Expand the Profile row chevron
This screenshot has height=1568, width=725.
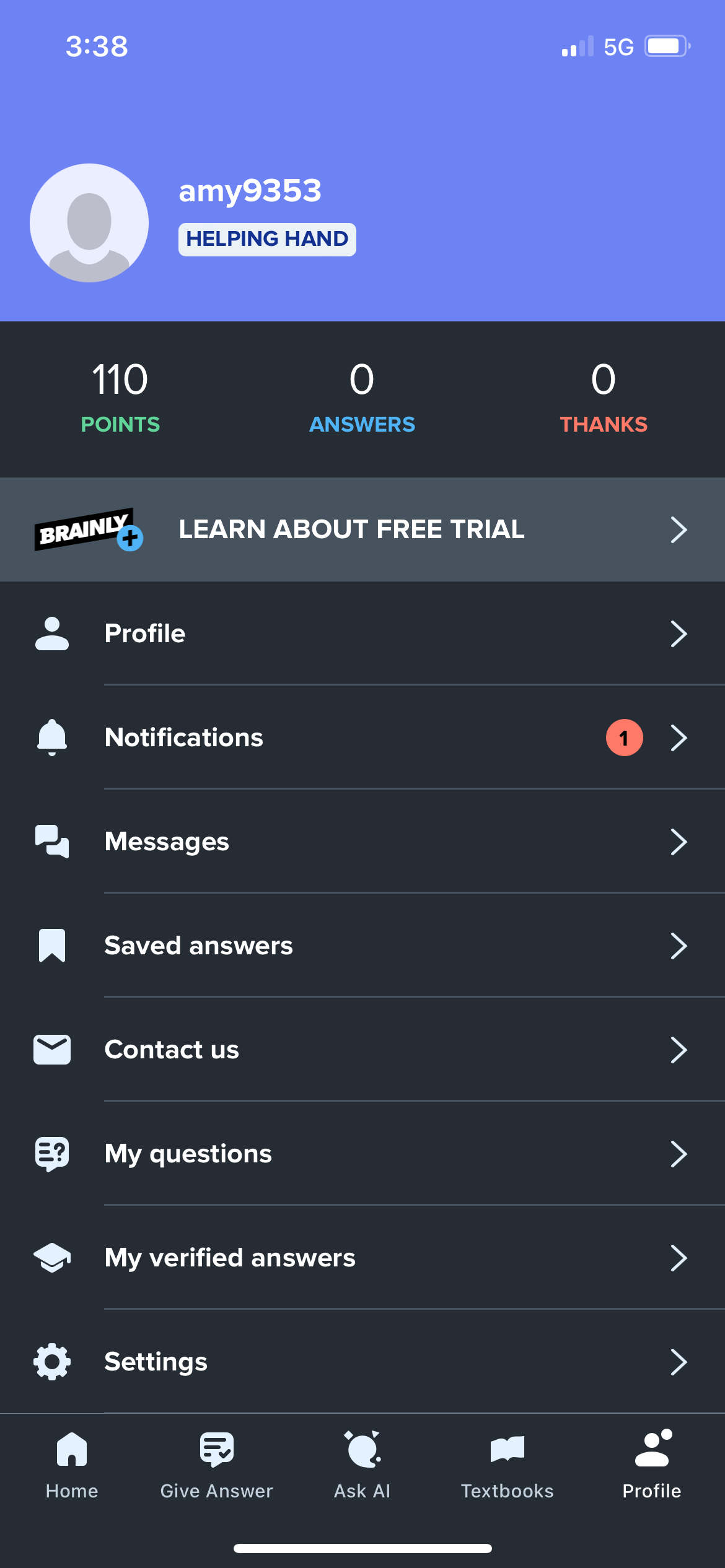[x=680, y=633]
